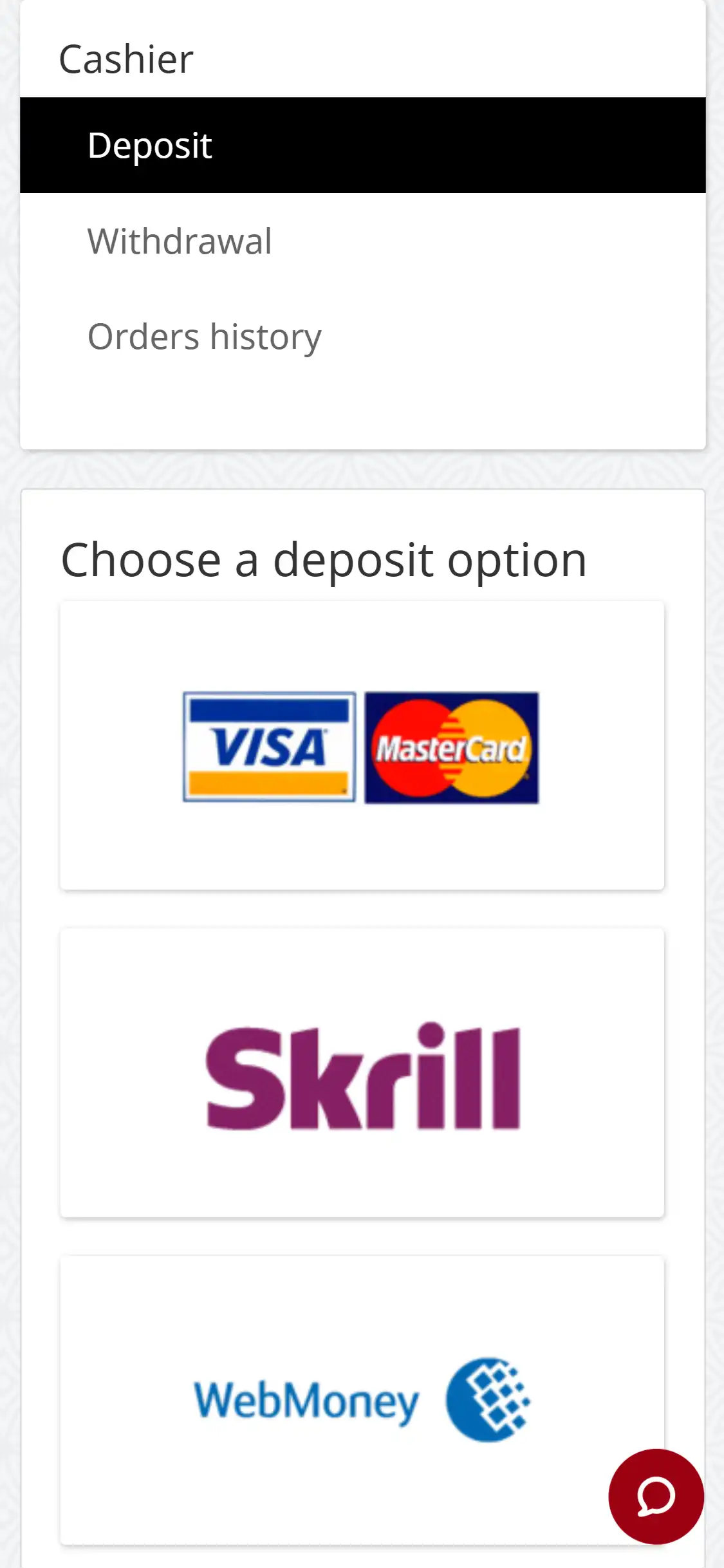Open the live chat bubble
The width and height of the screenshot is (724, 1568).
click(x=656, y=1496)
